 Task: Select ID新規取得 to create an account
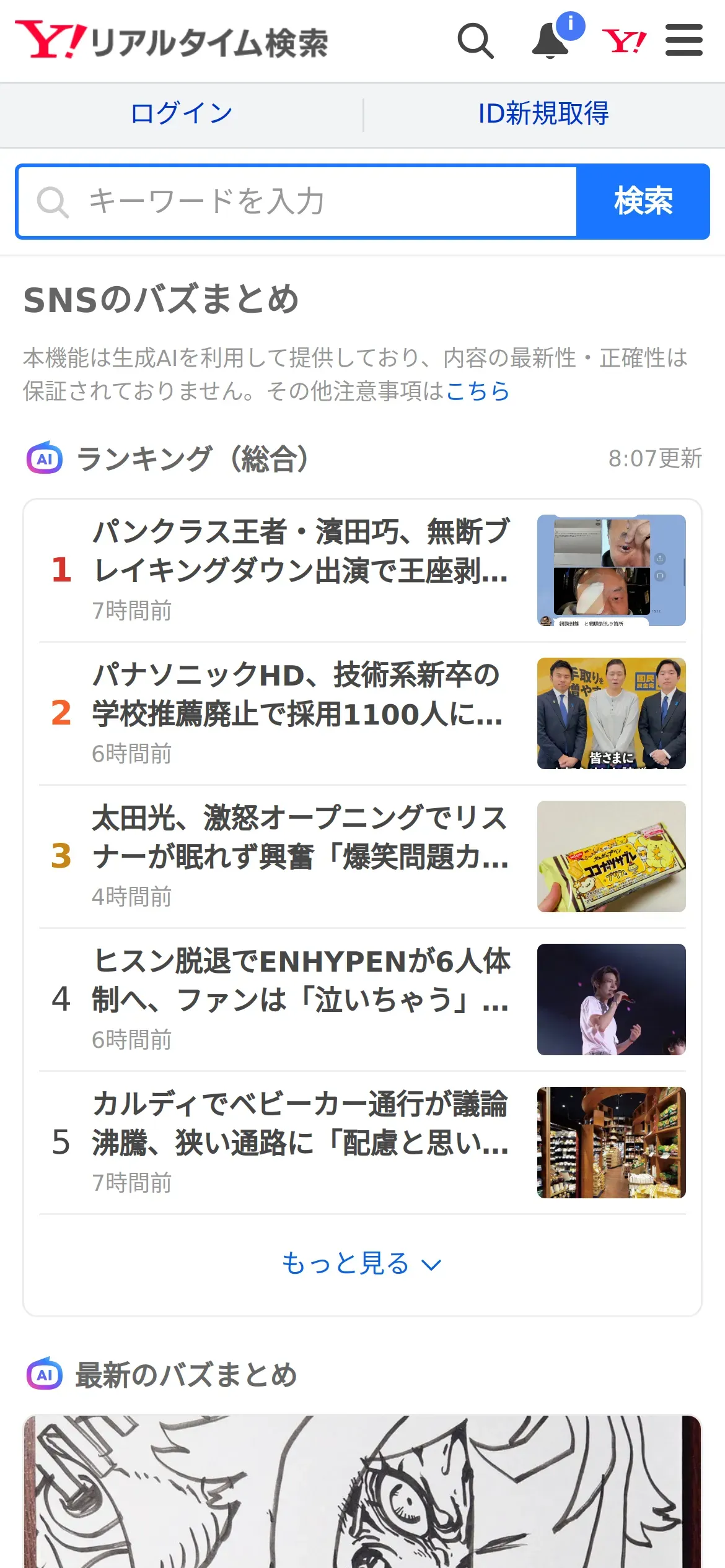tap(543, 114)
